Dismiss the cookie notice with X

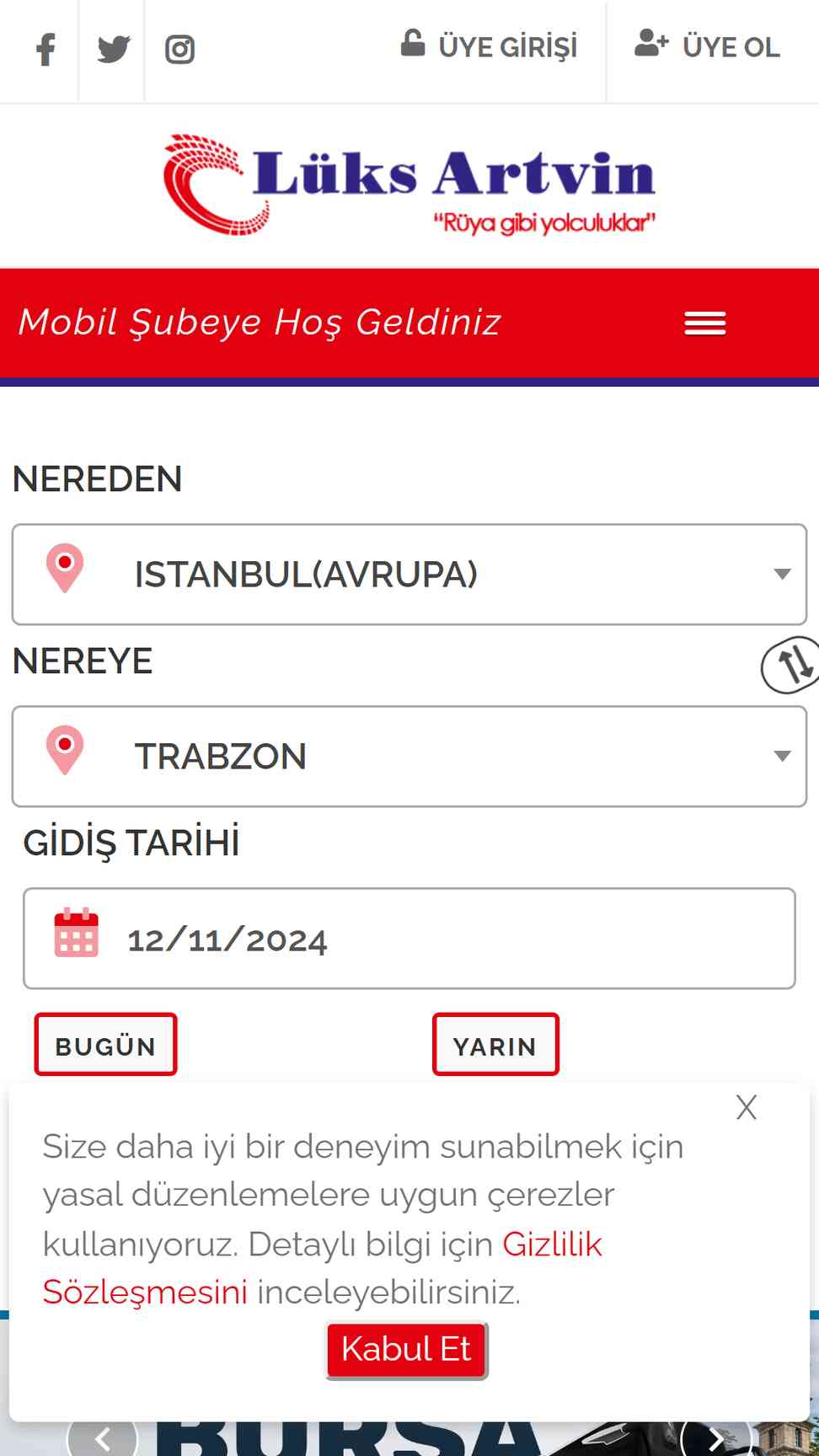point(747,1107)
